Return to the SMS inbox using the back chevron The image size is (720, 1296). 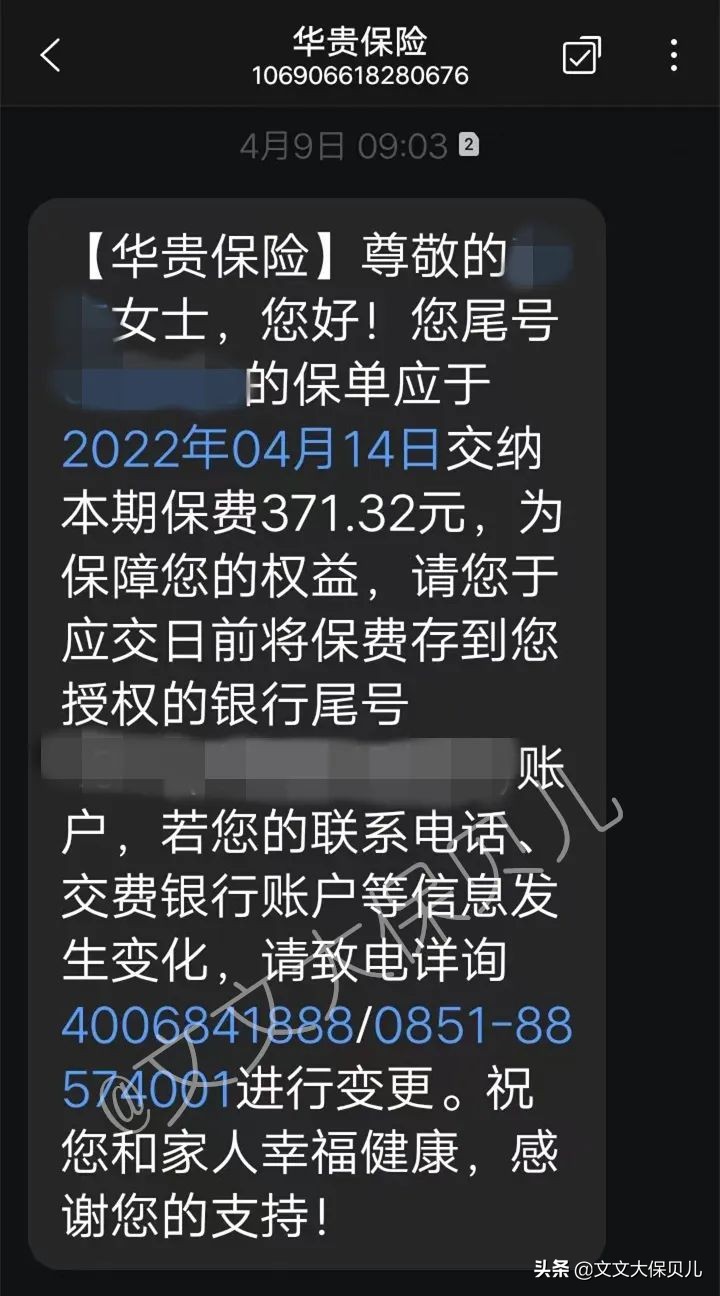pos(48,56)
